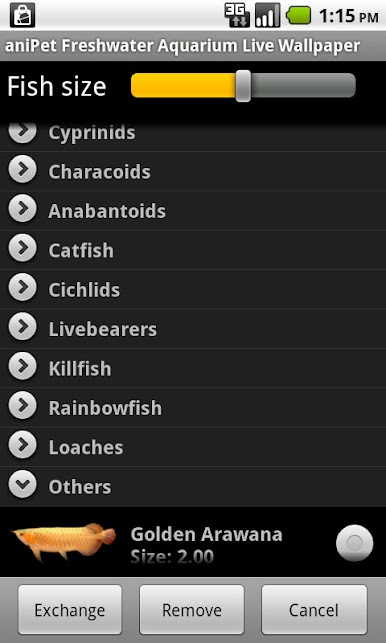386x643 pixels.
Task: Show fish under Loaches
Action: [193, 447]
